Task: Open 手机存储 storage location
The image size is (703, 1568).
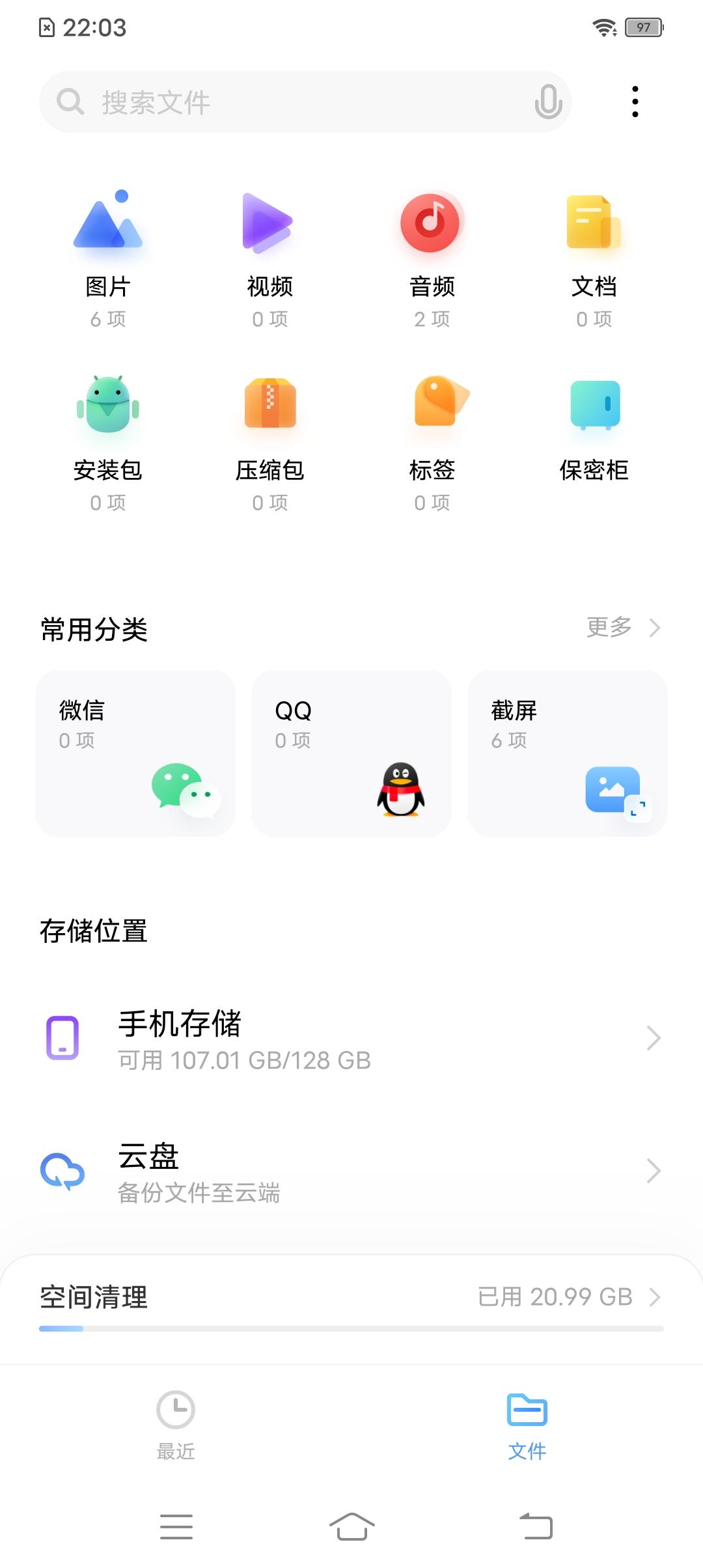Action: coord(351,1039)
